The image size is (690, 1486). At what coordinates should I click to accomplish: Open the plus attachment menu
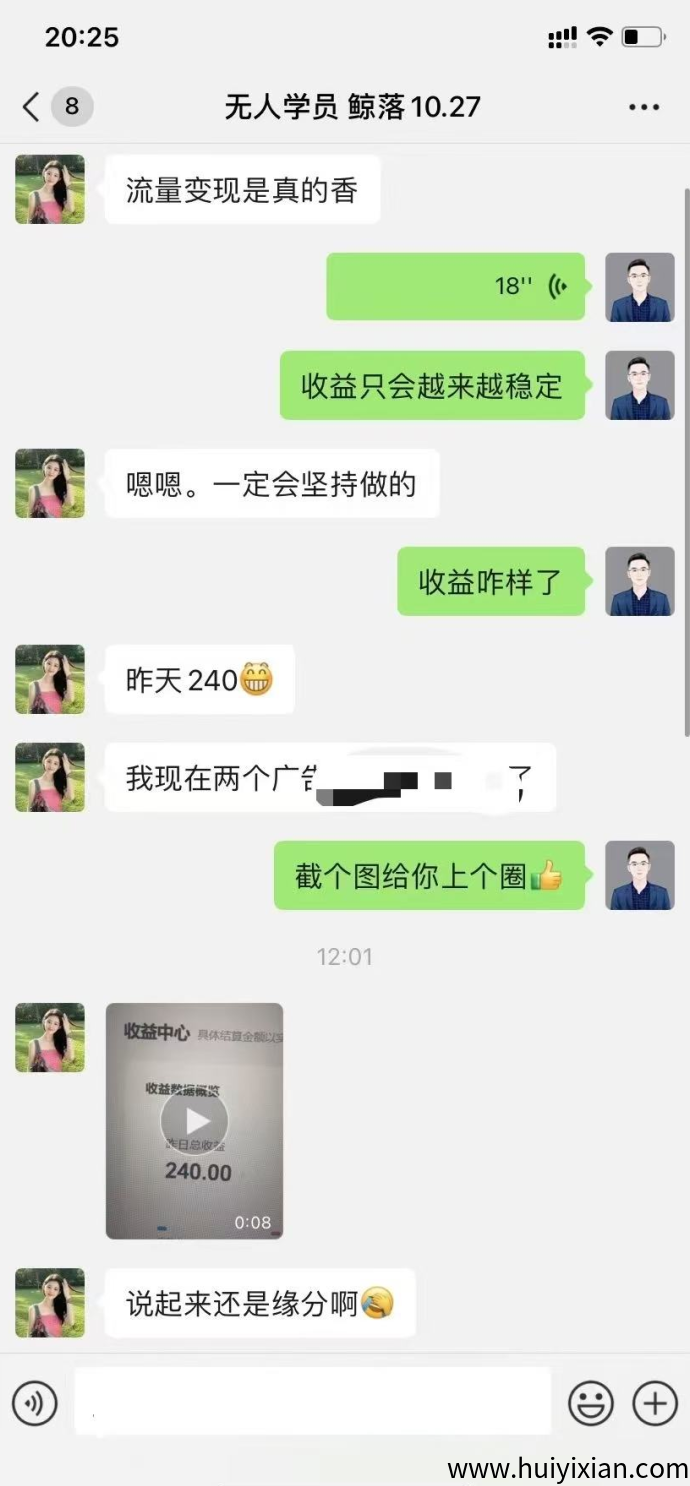655,1404
